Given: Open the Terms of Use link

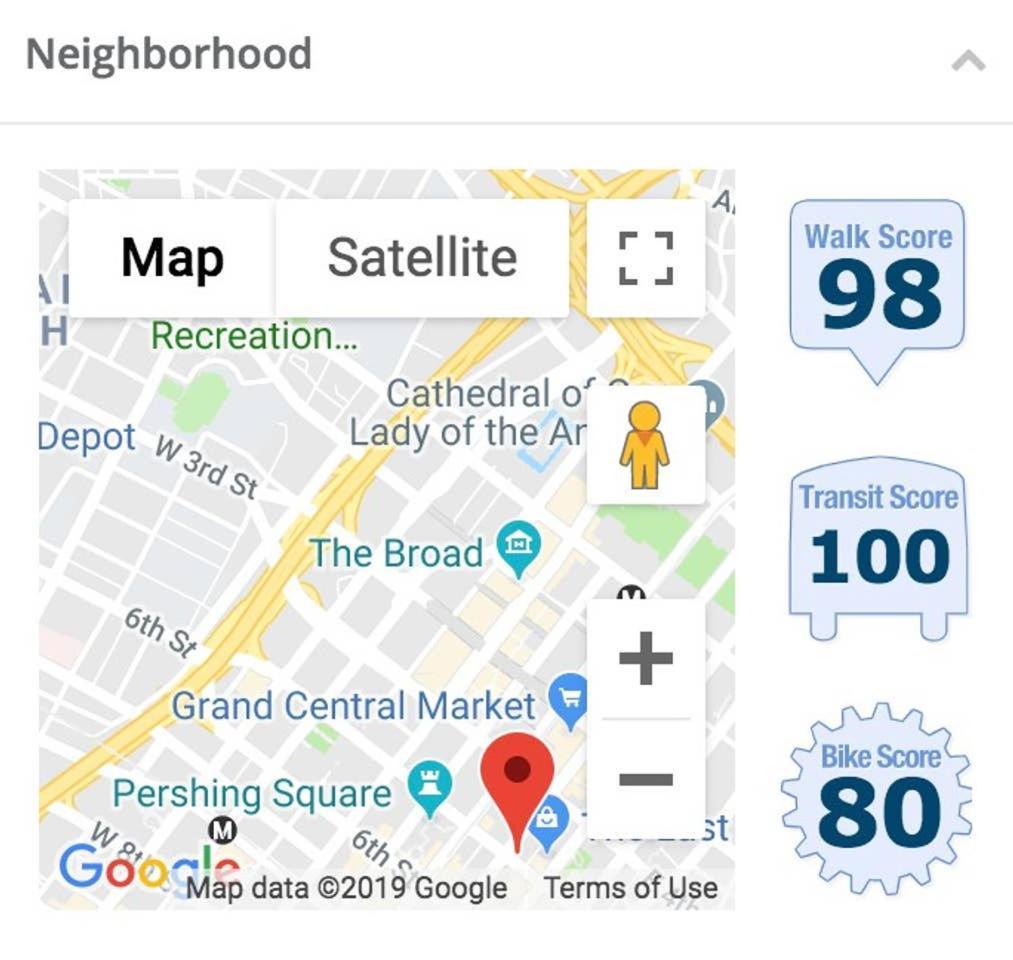Looking at the screenshot, I should tap(630, 888).
